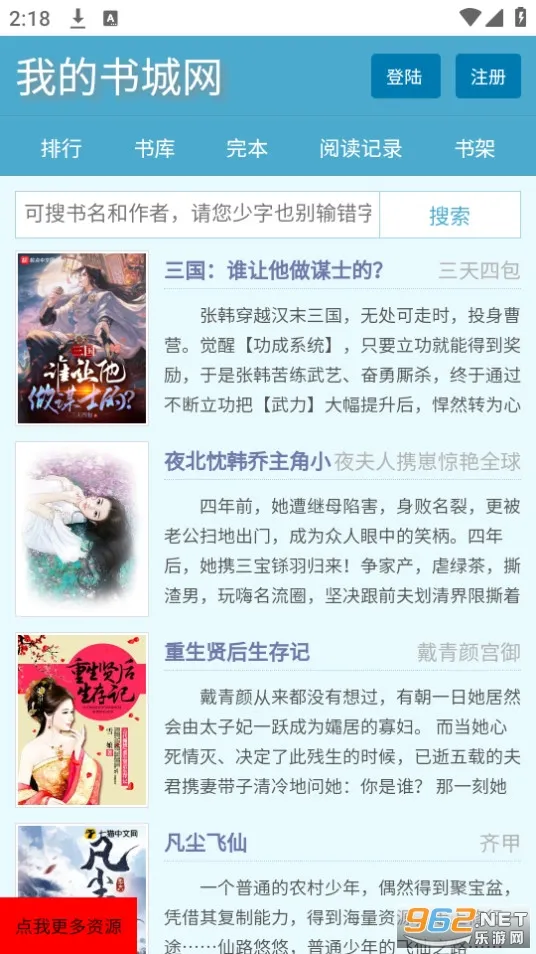Tap the 重生贤后生存记 cover image

click(82, 720)
